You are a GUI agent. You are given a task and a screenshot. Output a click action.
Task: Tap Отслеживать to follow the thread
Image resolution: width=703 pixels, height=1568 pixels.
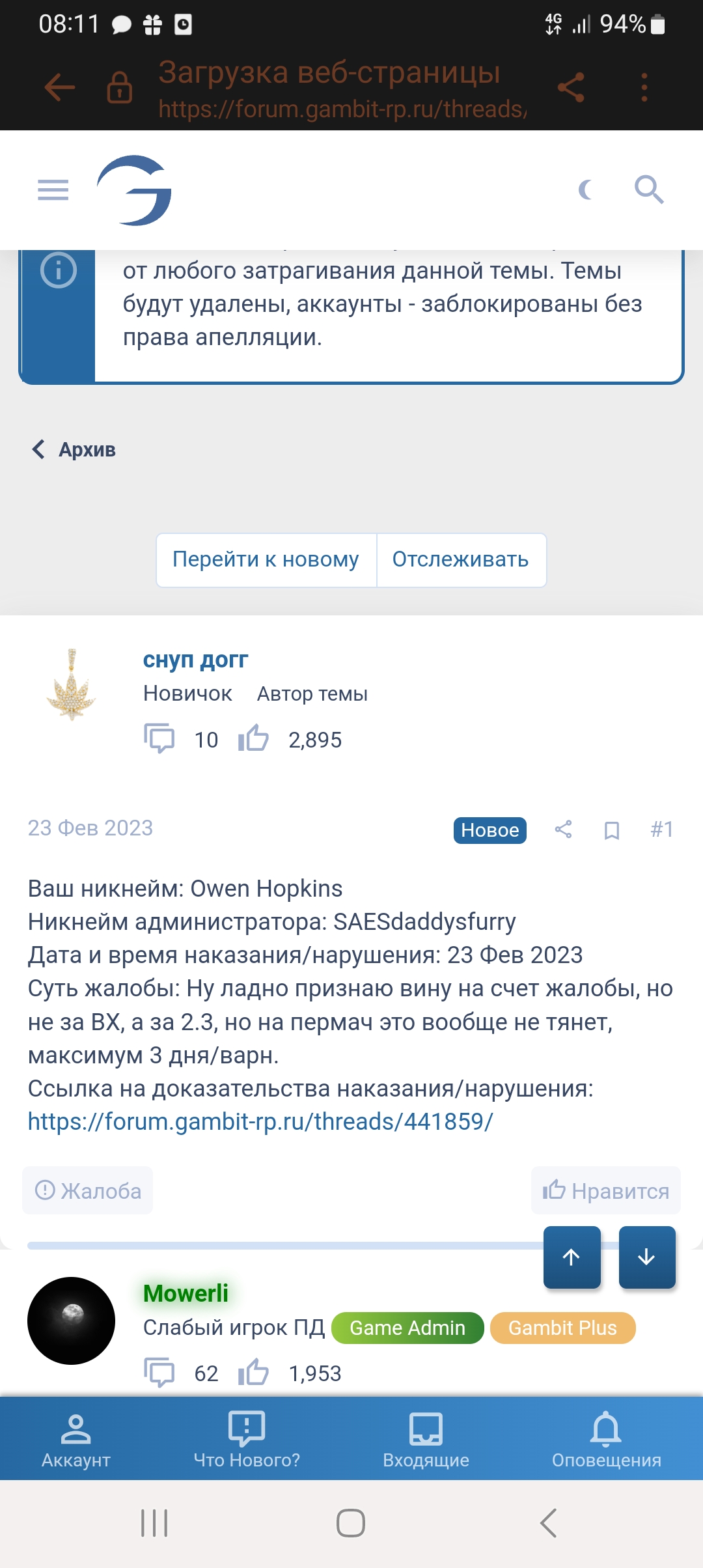pyautogui.click(x=461, y=560)
